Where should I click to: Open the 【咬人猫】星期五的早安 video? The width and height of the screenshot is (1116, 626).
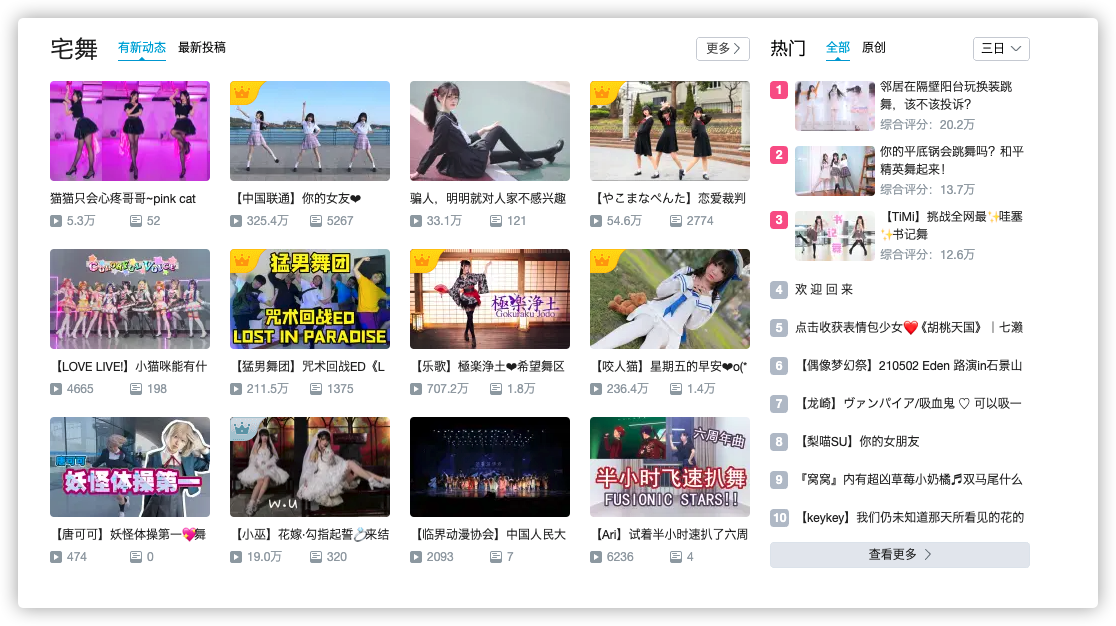tap(669, 299)
